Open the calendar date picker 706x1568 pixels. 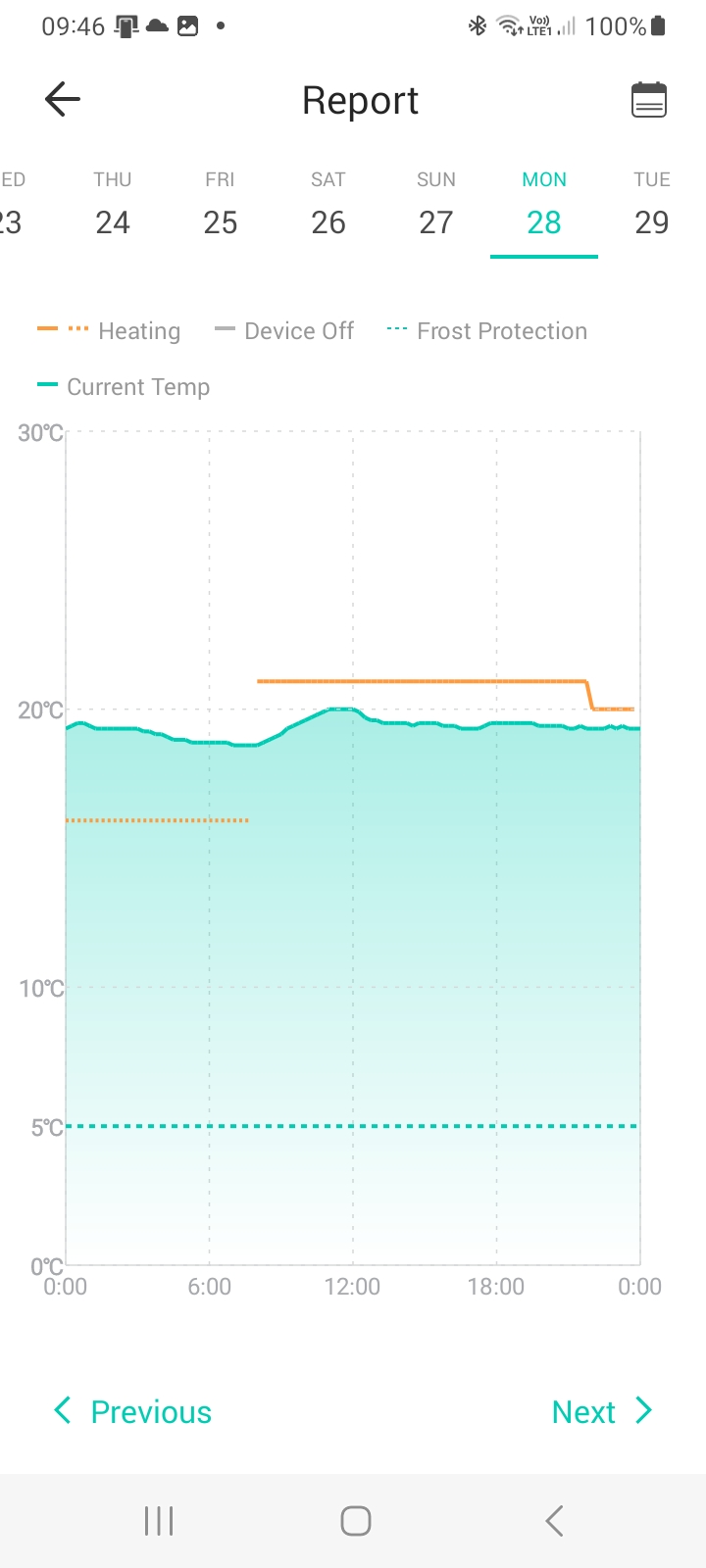pyautogui.click(x=648, y=100)
